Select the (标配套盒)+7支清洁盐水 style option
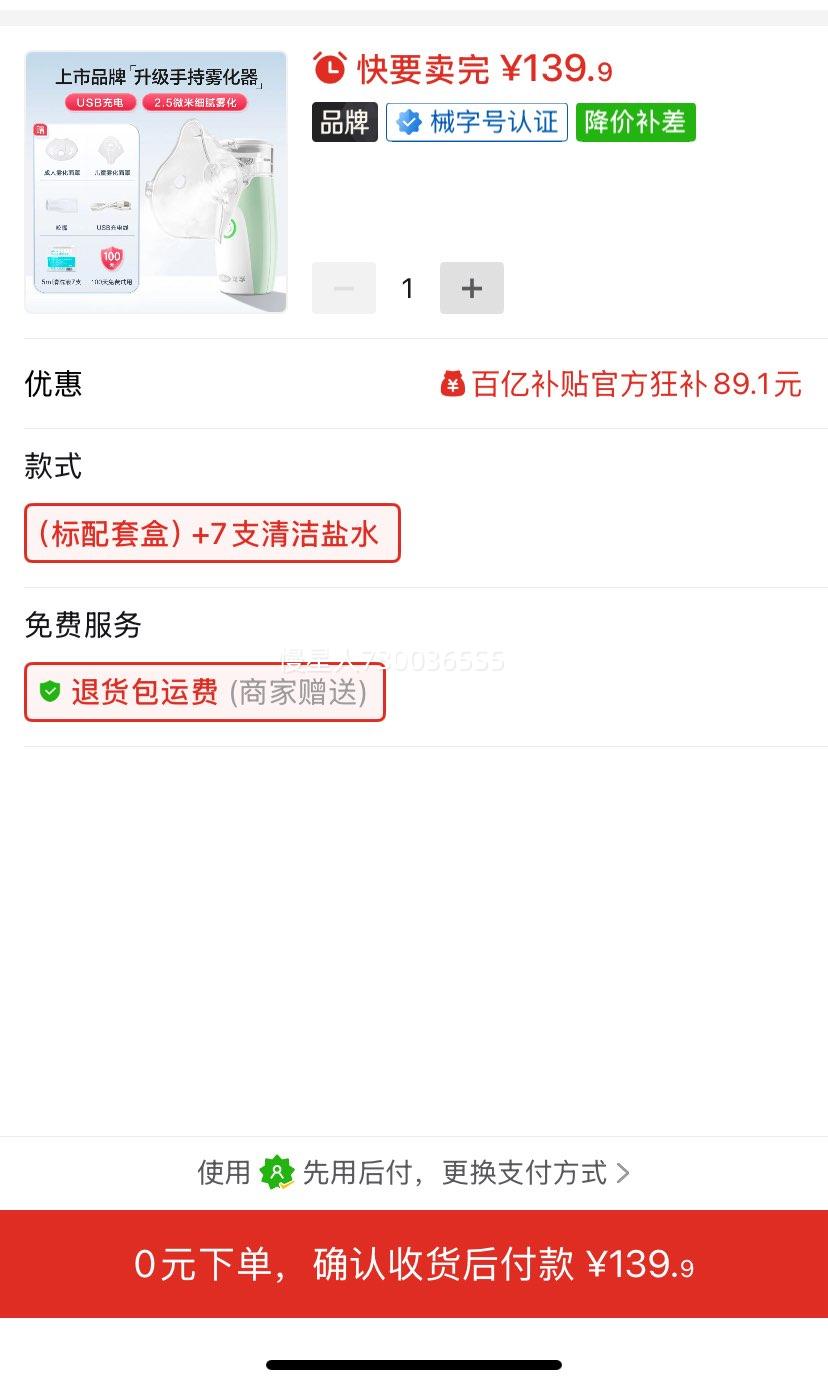828x1386 pixels. [x=212, y=533]
